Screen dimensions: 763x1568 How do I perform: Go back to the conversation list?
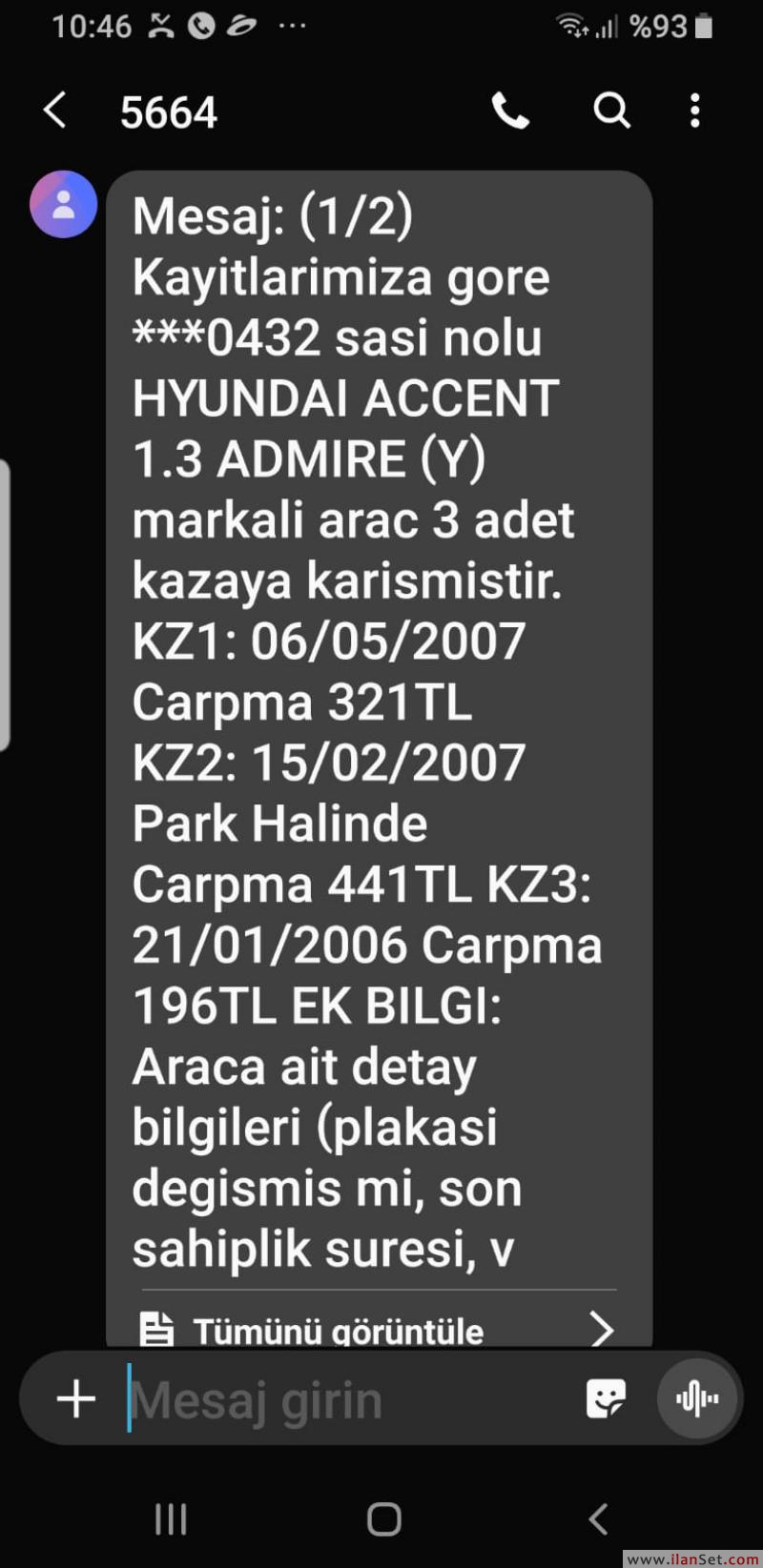55,111
